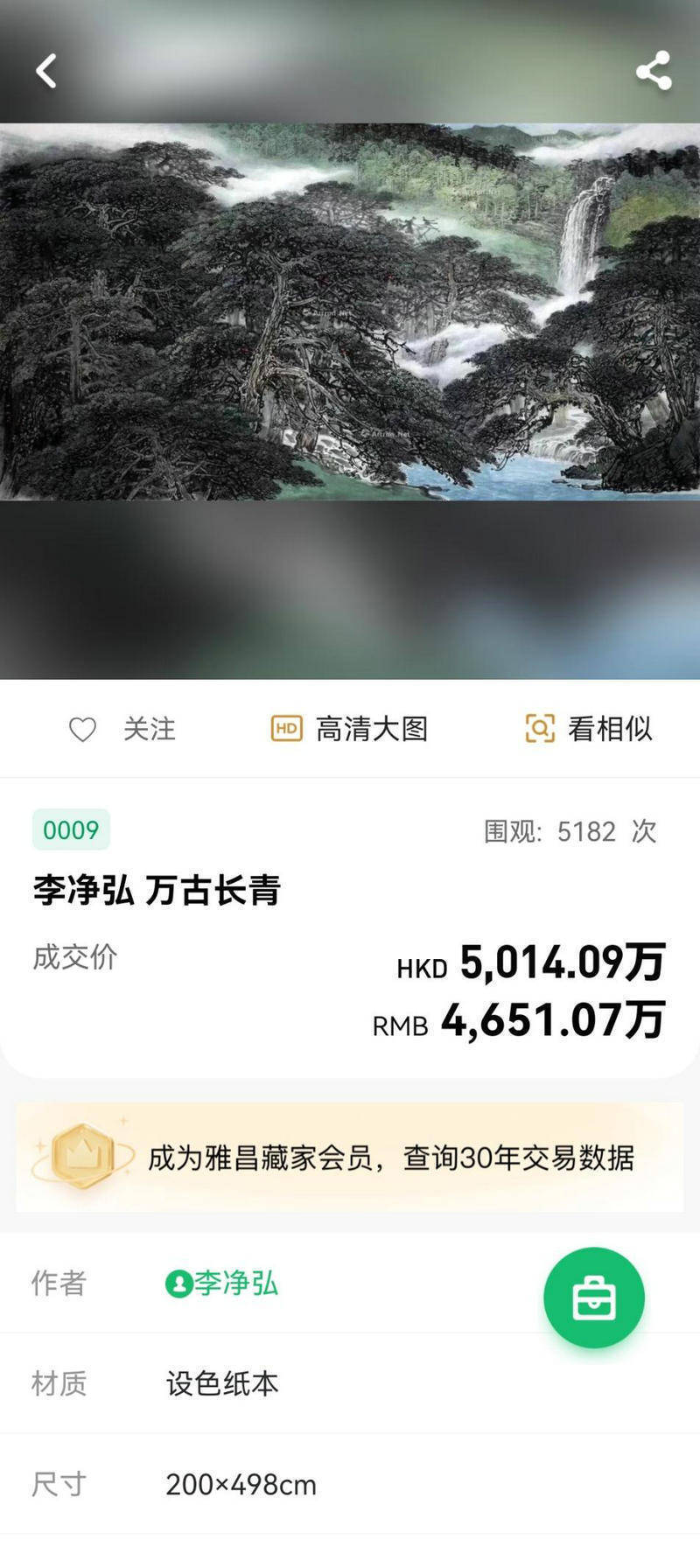Screen dimensions: 700x1568
Task: Click the RMB 4,651.07万 price value
Action: [x=550, y=1022]
